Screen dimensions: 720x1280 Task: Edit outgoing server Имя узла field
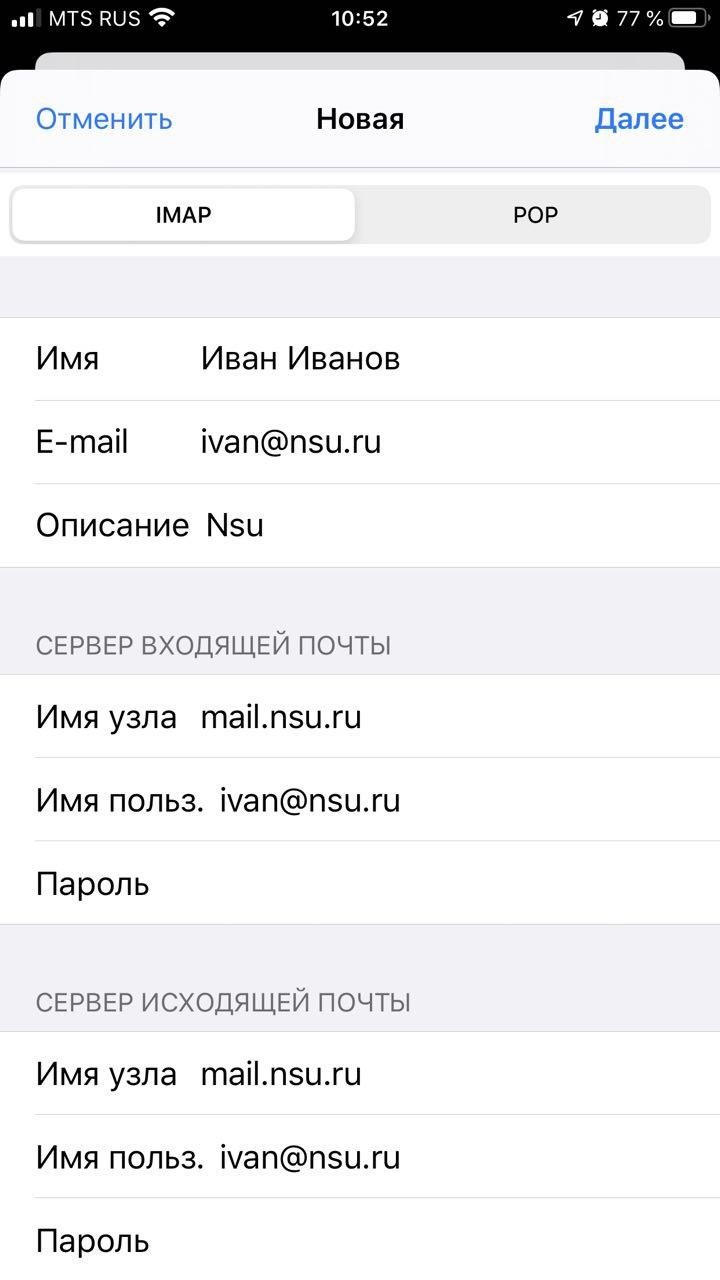[360, 1073]
